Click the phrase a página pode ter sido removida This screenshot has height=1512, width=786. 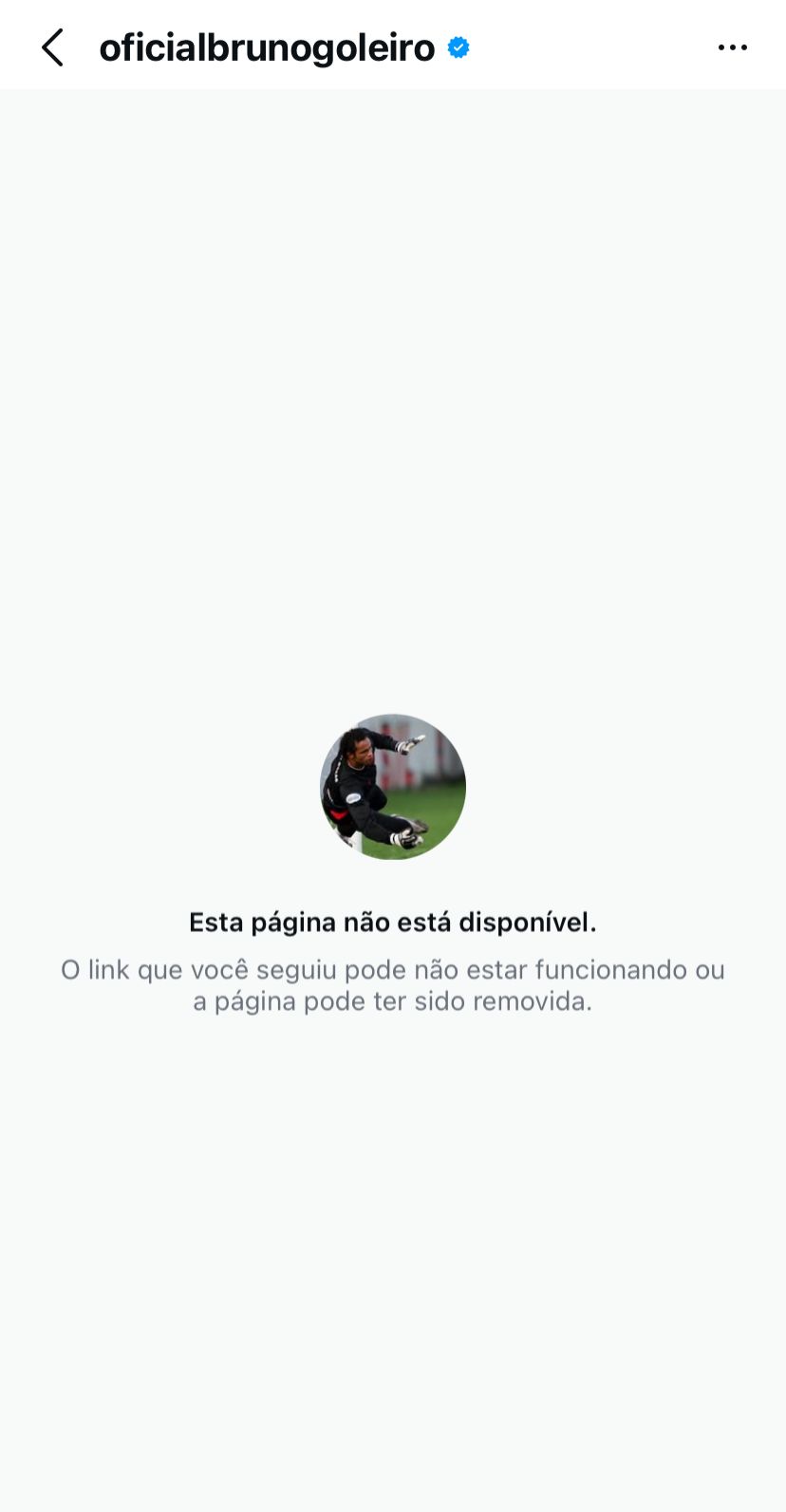coord(392,1000)
